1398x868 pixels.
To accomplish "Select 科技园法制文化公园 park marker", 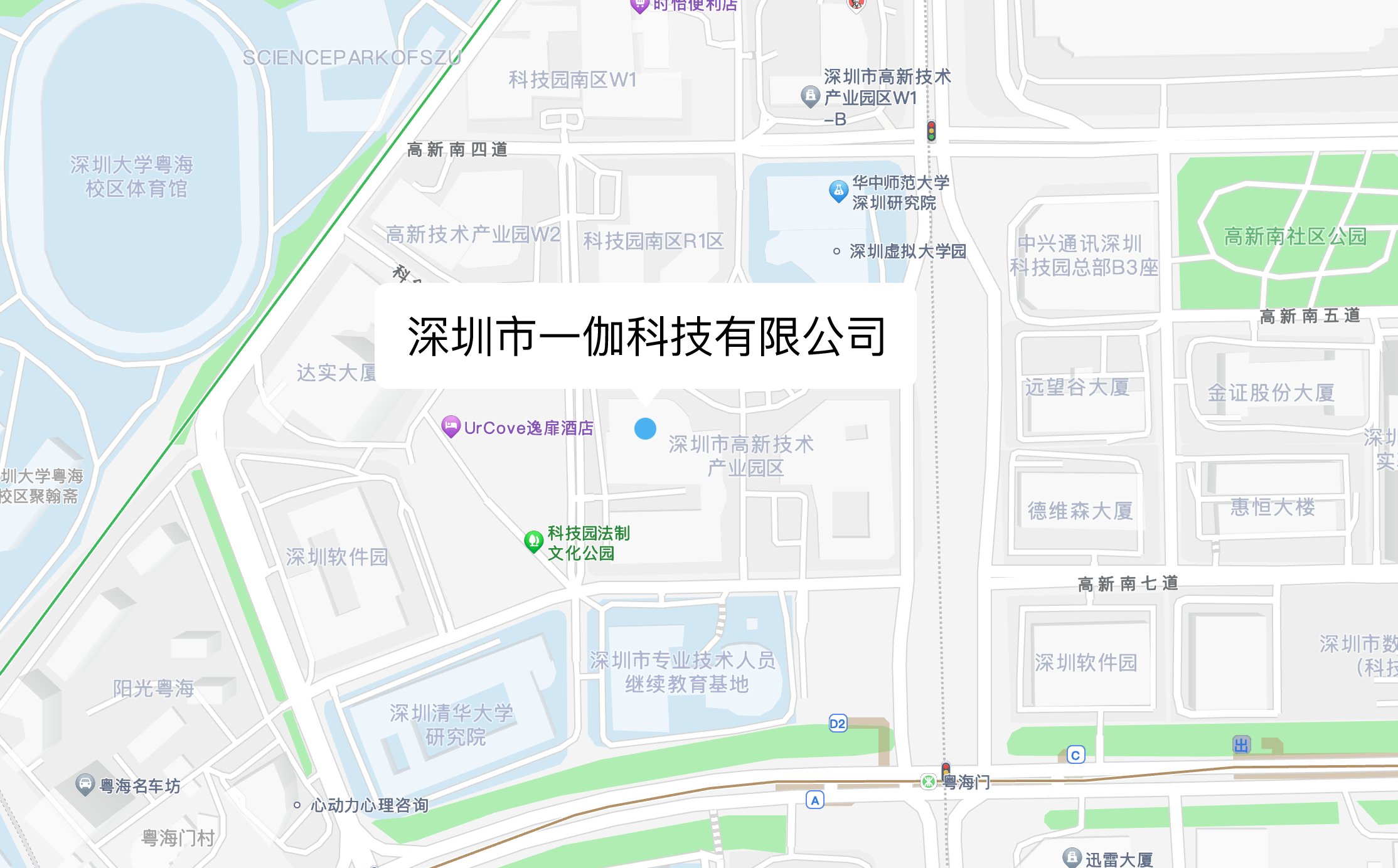I will click(533, 541).
